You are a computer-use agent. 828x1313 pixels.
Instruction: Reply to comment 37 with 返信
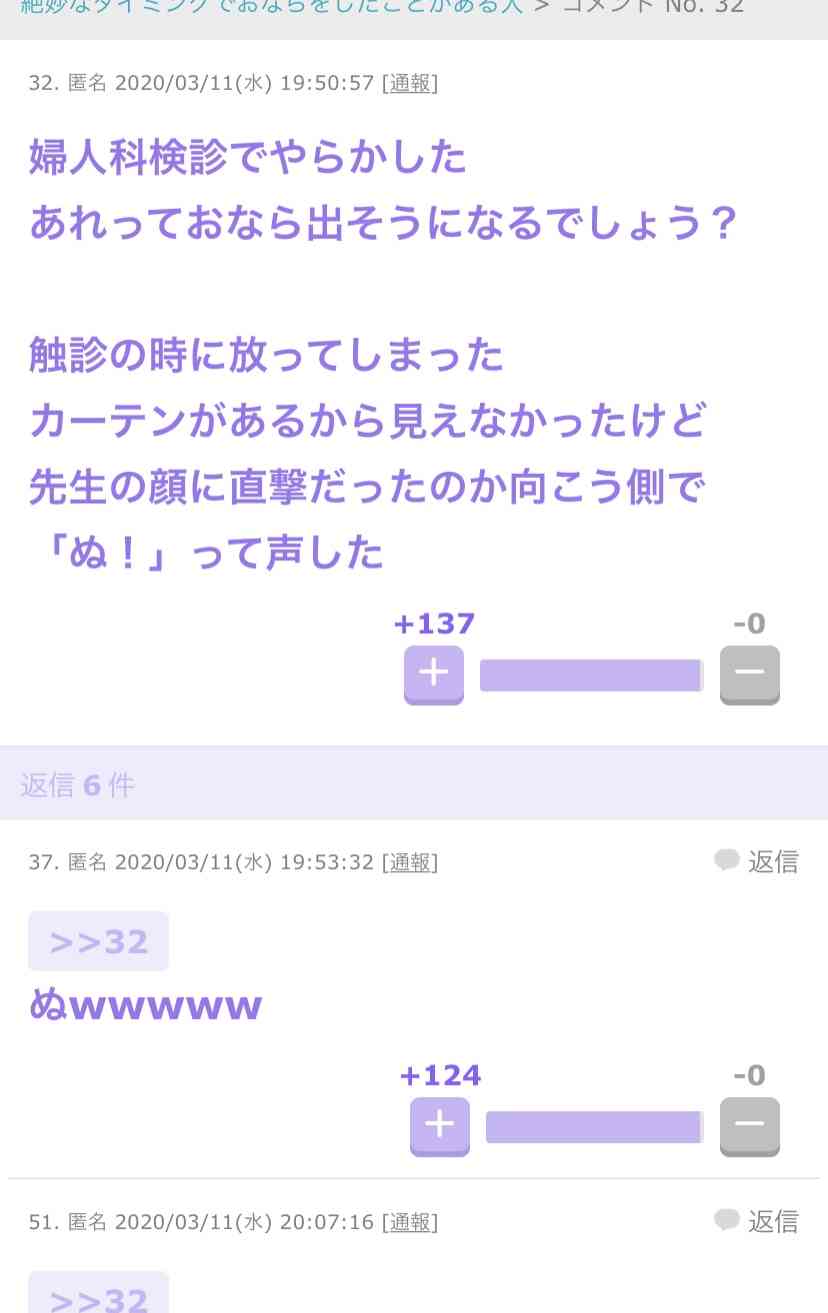point(758,861)
